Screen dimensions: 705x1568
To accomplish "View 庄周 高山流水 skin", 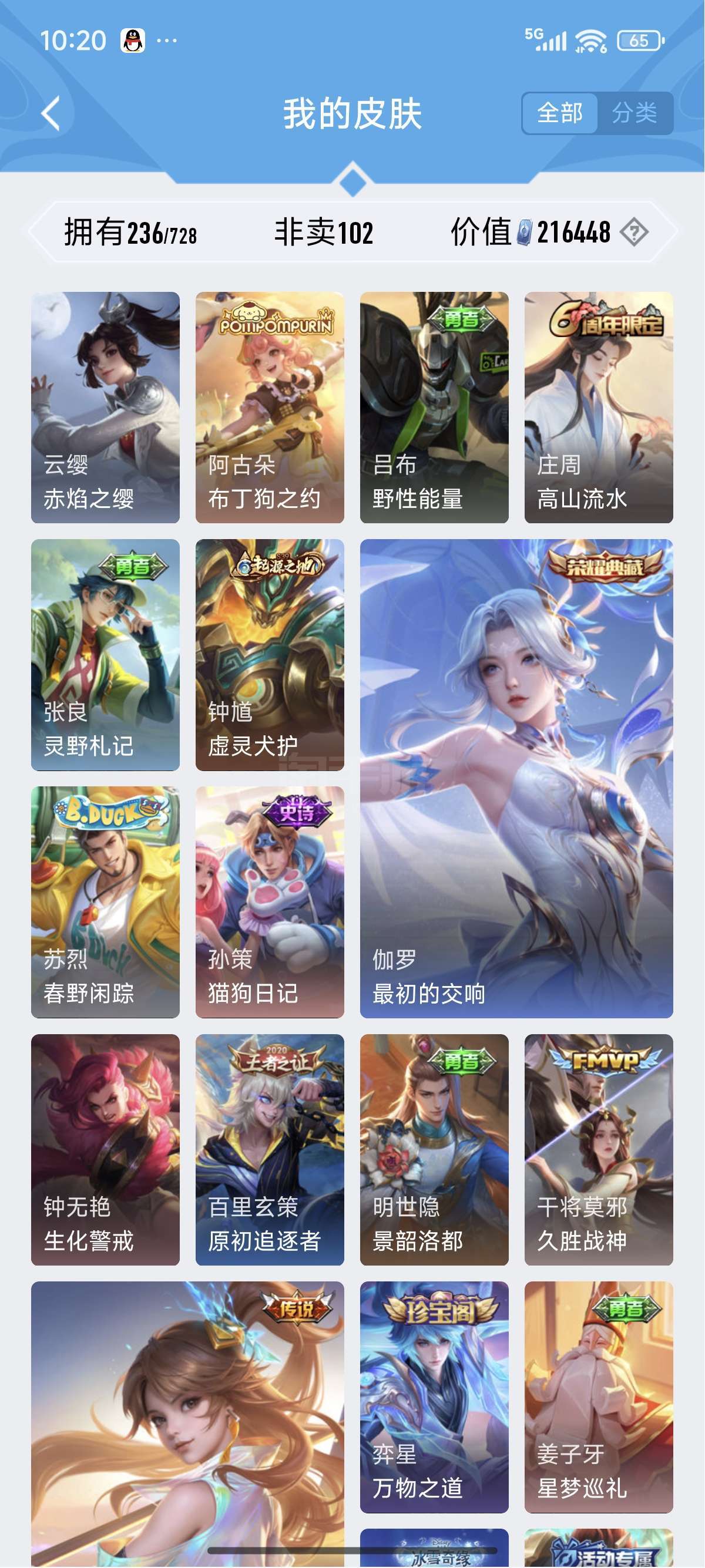I will coord(599,407).
